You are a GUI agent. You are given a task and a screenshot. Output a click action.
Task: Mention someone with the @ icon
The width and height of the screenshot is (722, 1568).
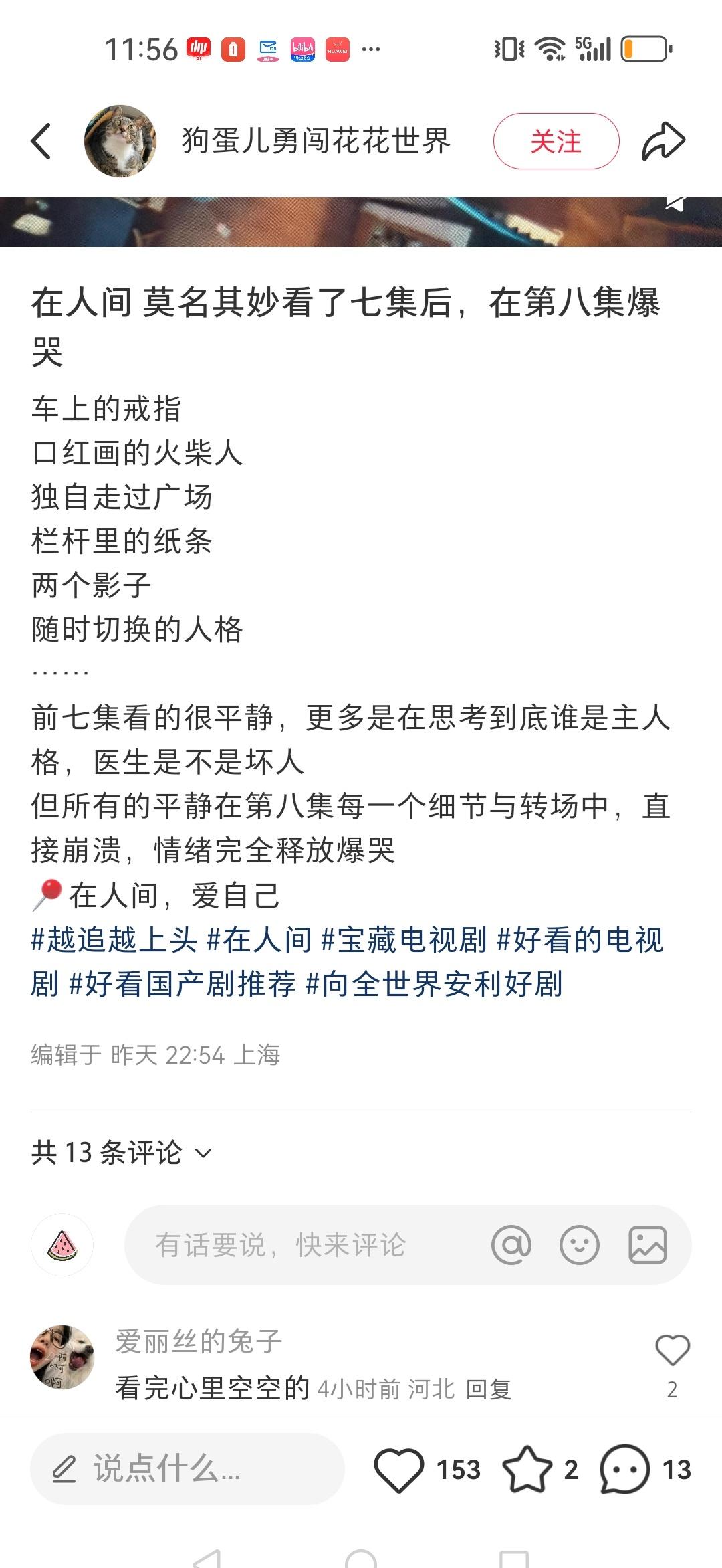511,1245
